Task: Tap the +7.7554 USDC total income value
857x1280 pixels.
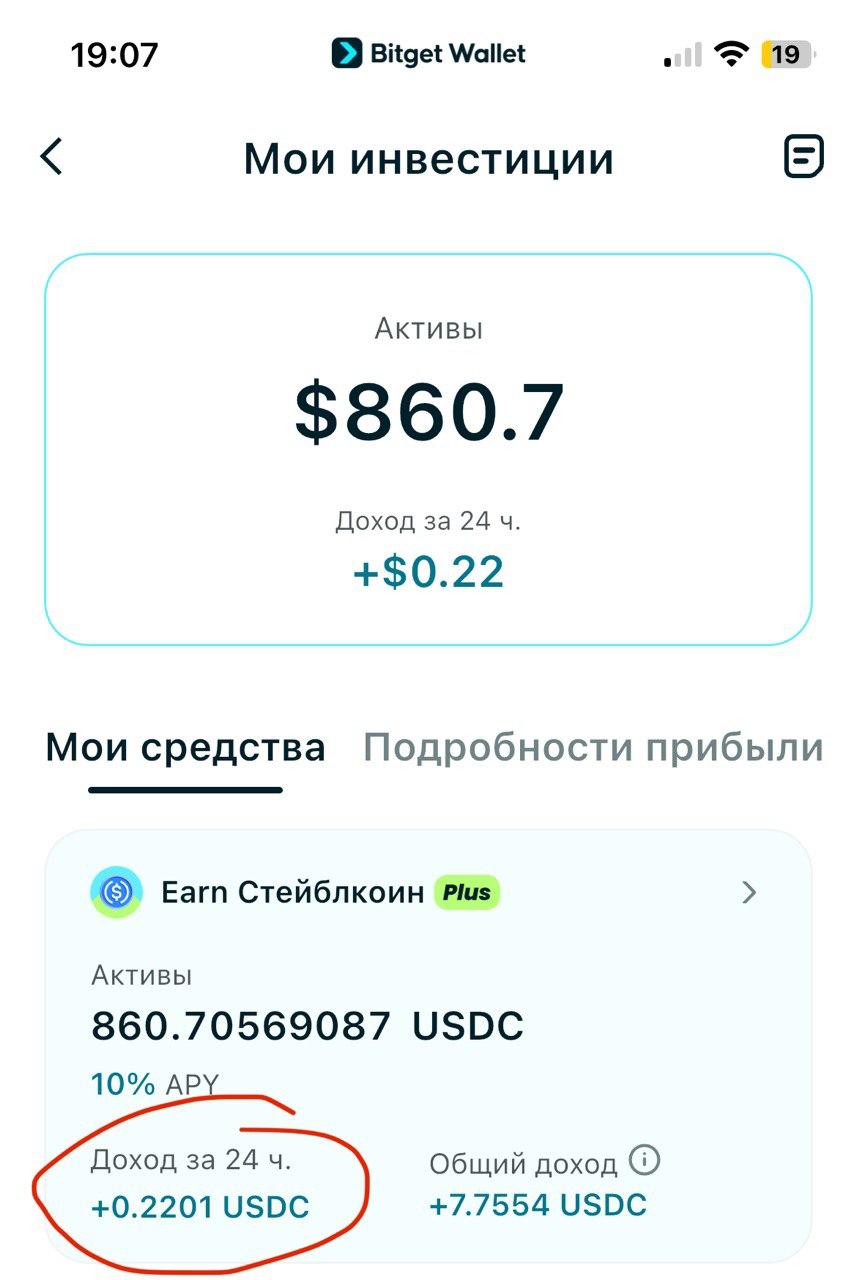Action: (539, 1205)
